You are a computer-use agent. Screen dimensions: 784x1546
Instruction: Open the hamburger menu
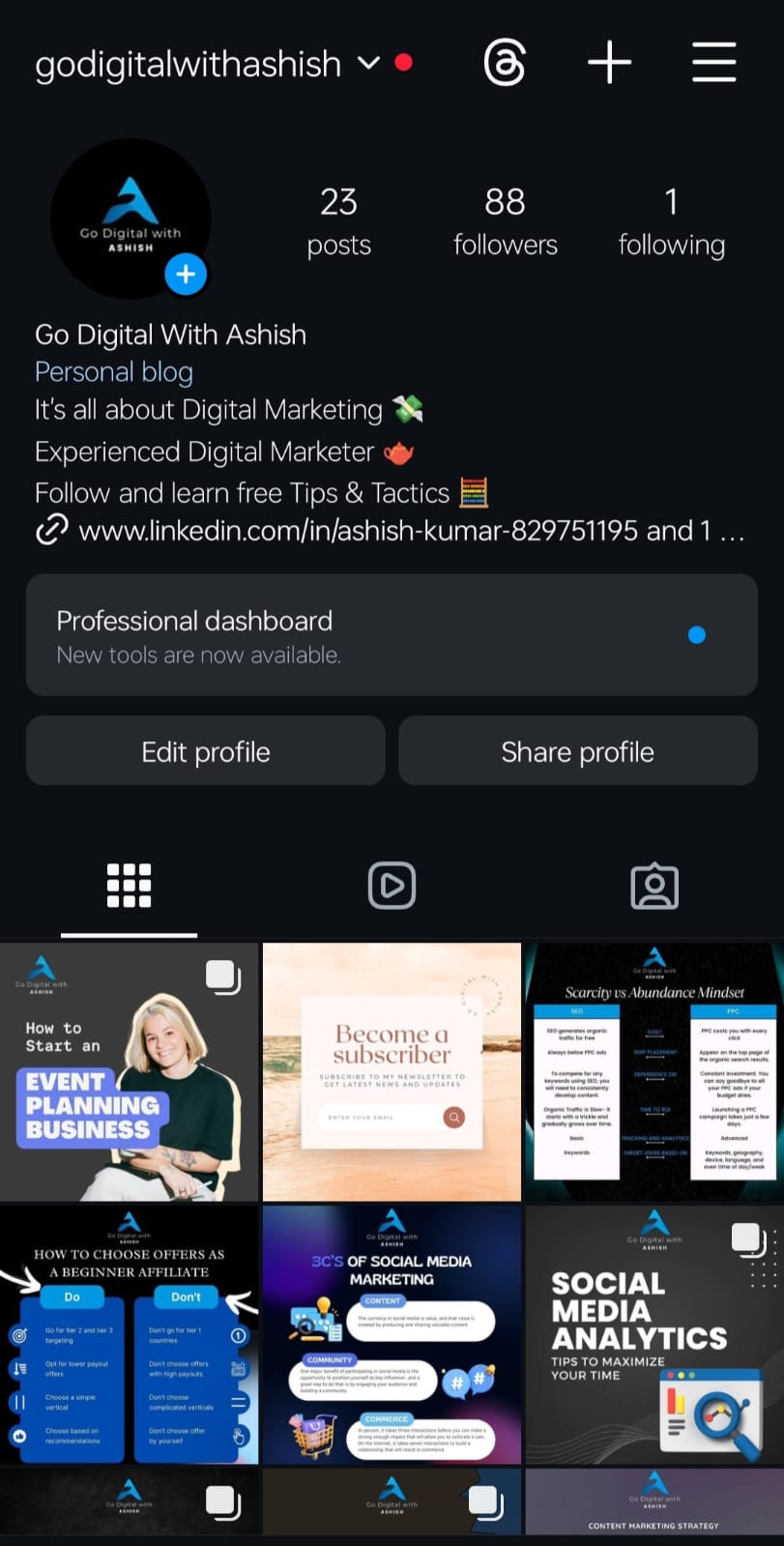point(714,64)
